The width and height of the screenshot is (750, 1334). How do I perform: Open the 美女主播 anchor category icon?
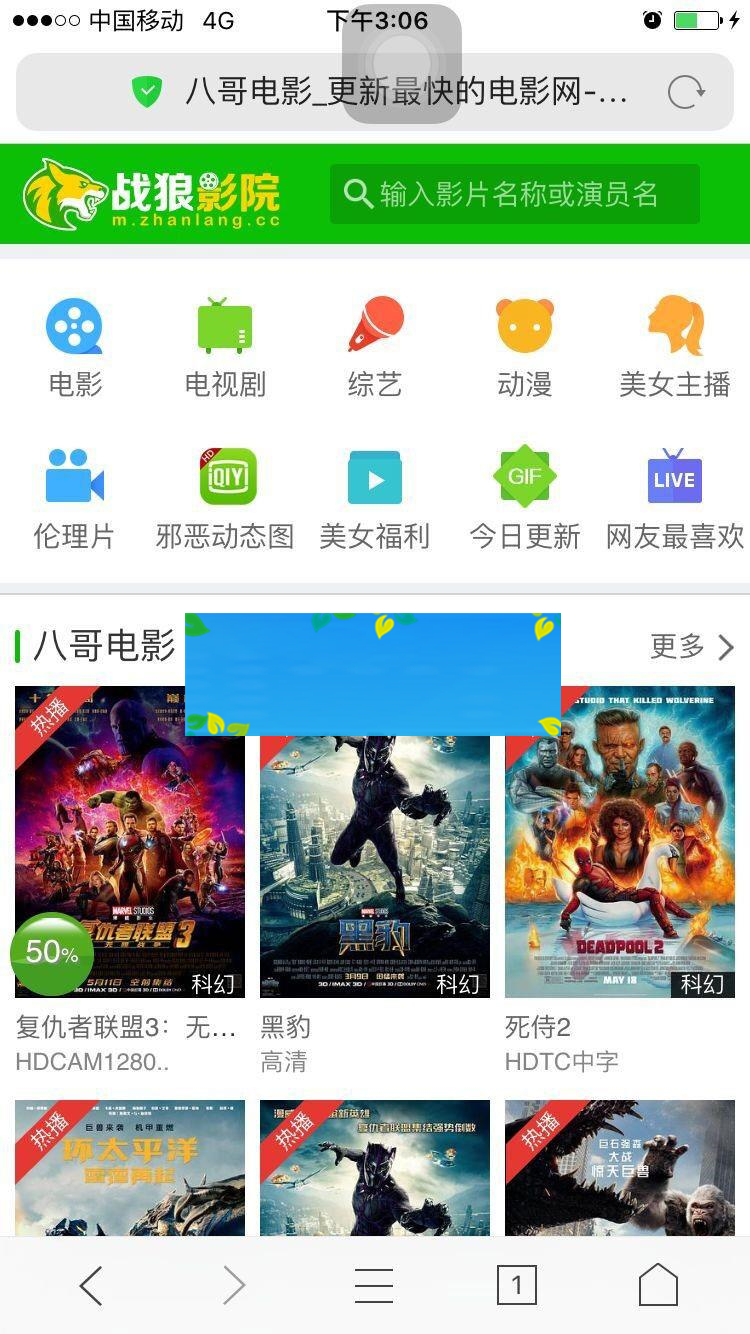point(674,327)
